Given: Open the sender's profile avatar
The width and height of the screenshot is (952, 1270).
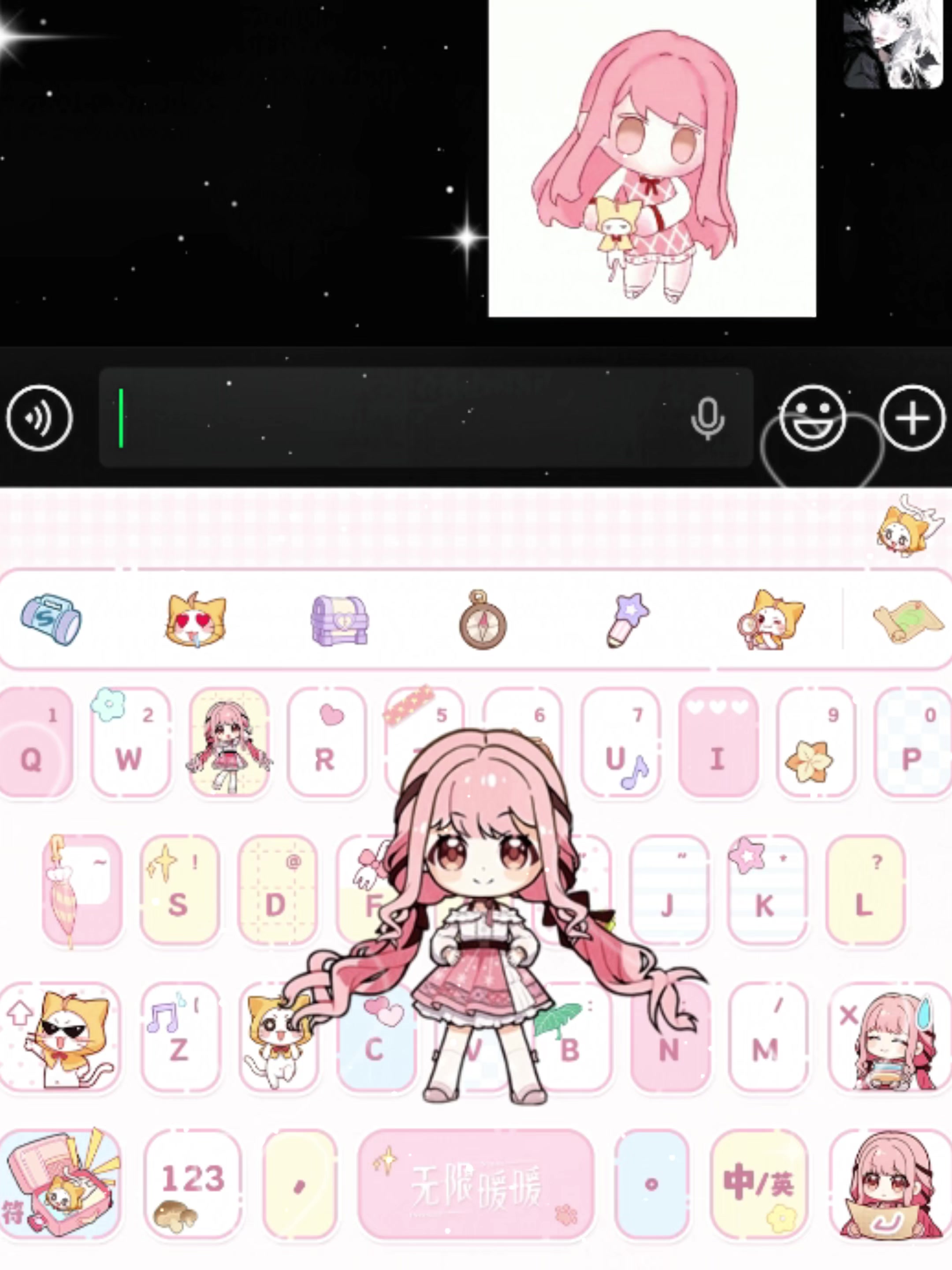Looking at the screenshot, I should click(893, 43).
